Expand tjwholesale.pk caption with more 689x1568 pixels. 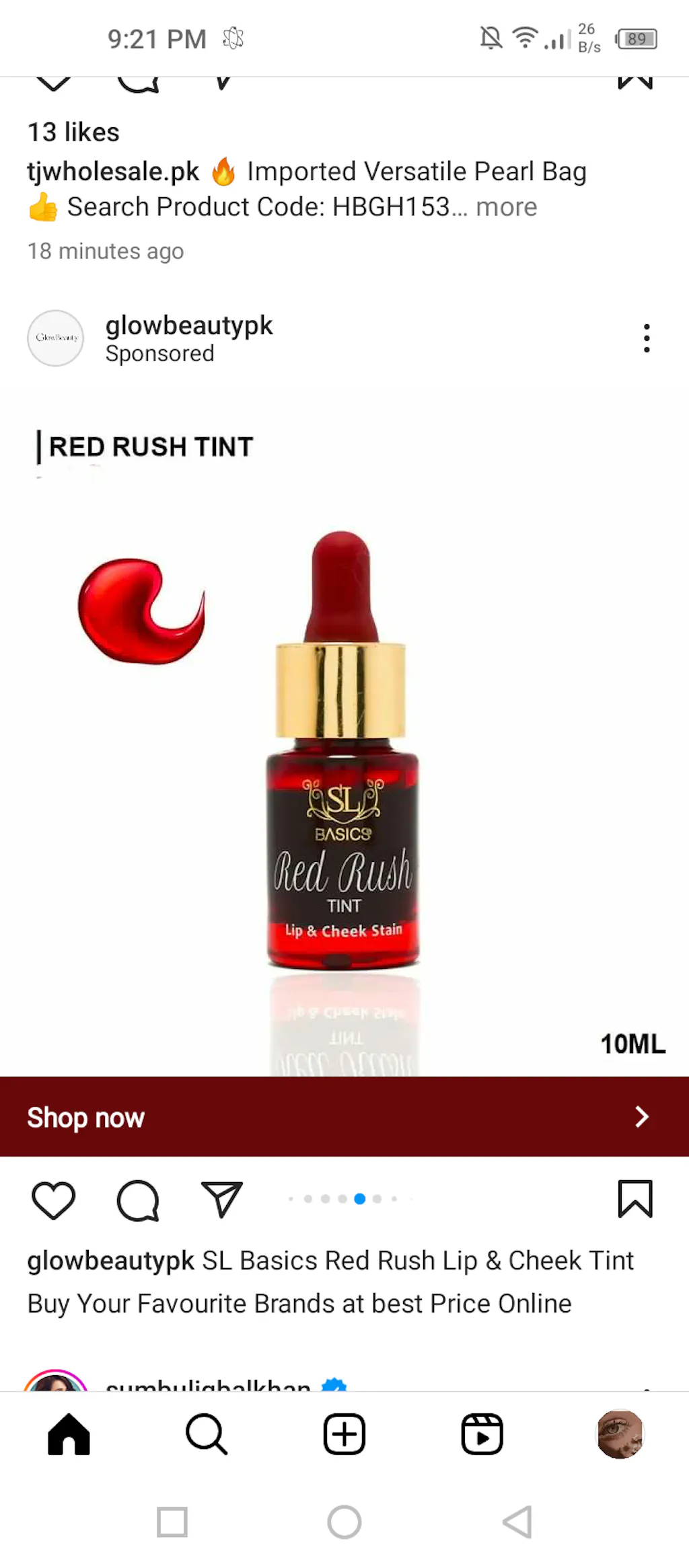(x=506, y=207)
